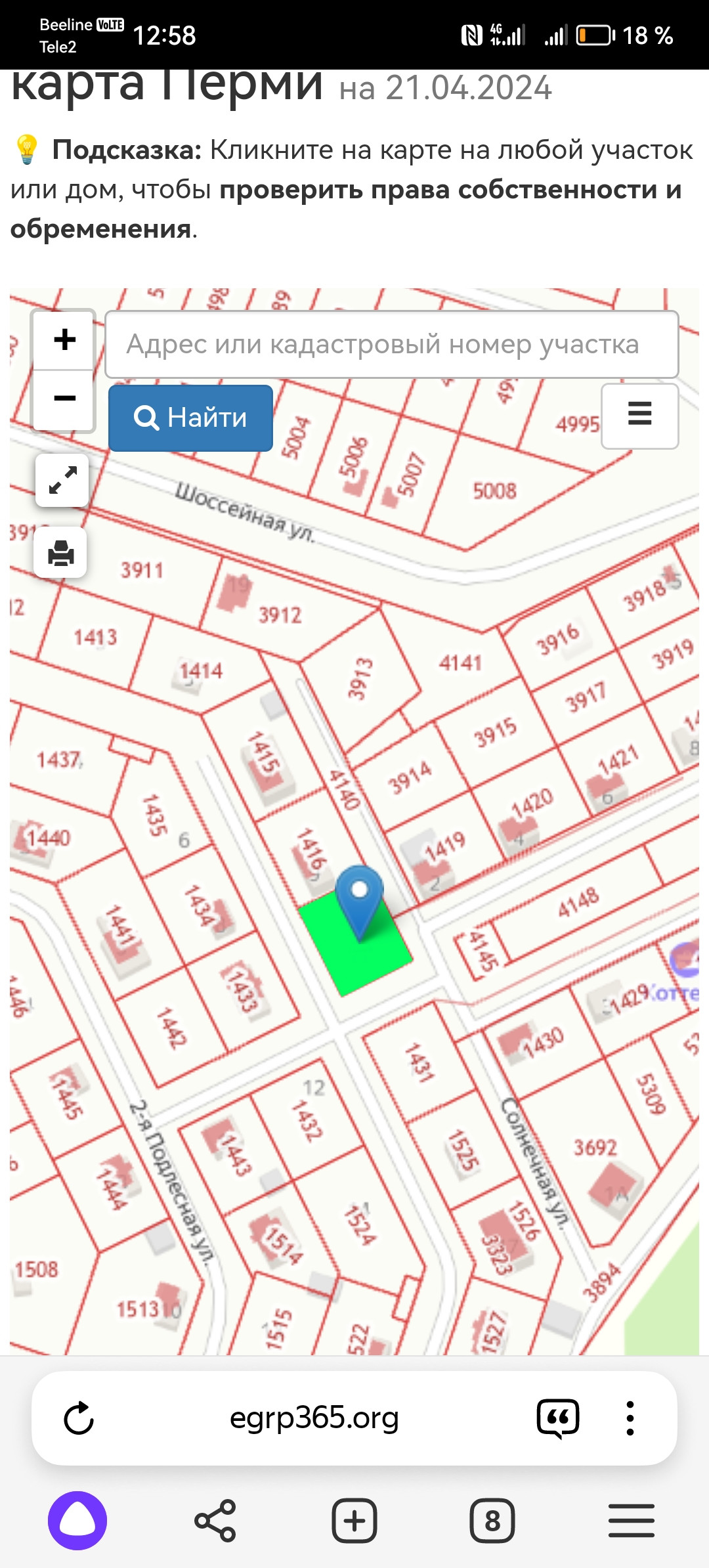
Task: Open the browser's three-dot overflow menu
Action: [x=630, y=1418]
